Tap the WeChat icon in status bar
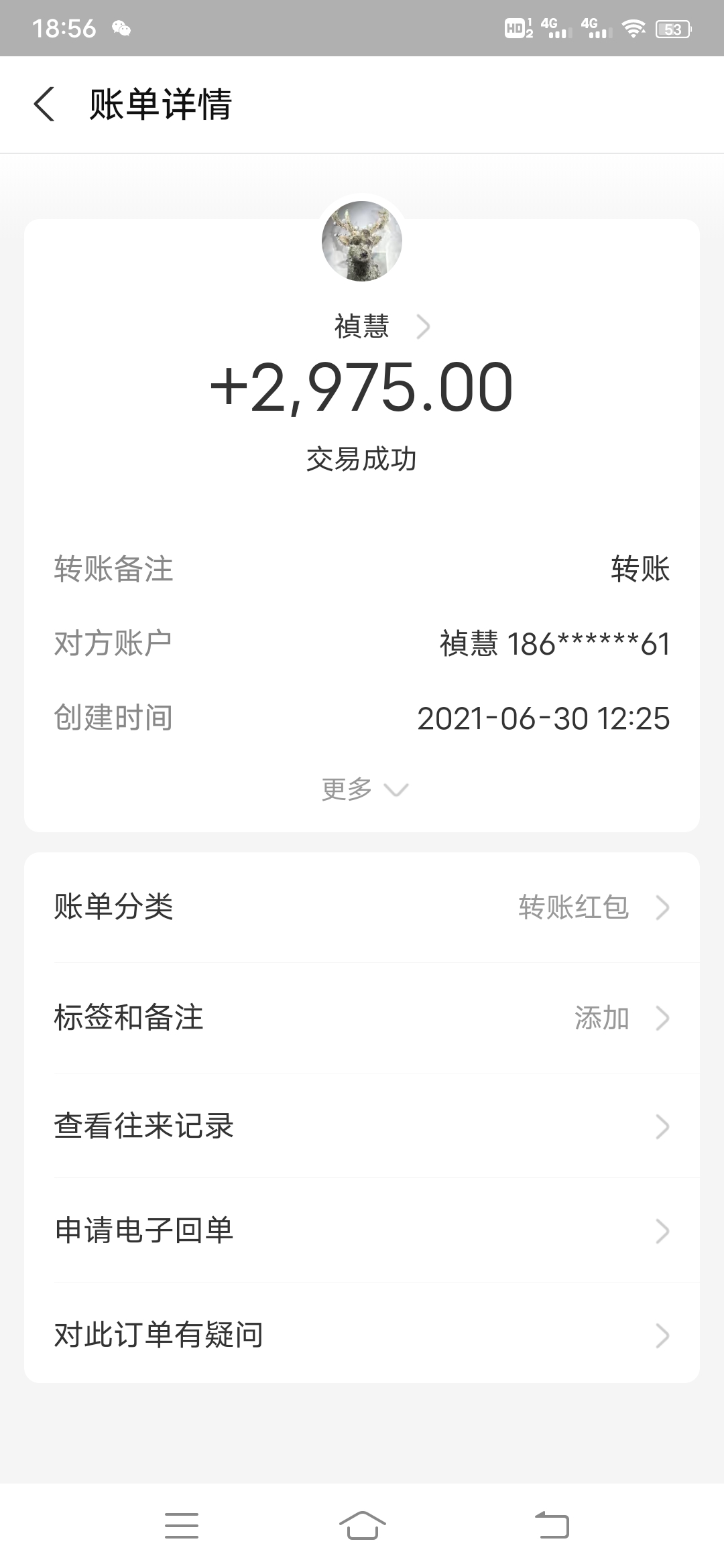This screenshot has height=1568, width=724. click(x=121, y=28)
